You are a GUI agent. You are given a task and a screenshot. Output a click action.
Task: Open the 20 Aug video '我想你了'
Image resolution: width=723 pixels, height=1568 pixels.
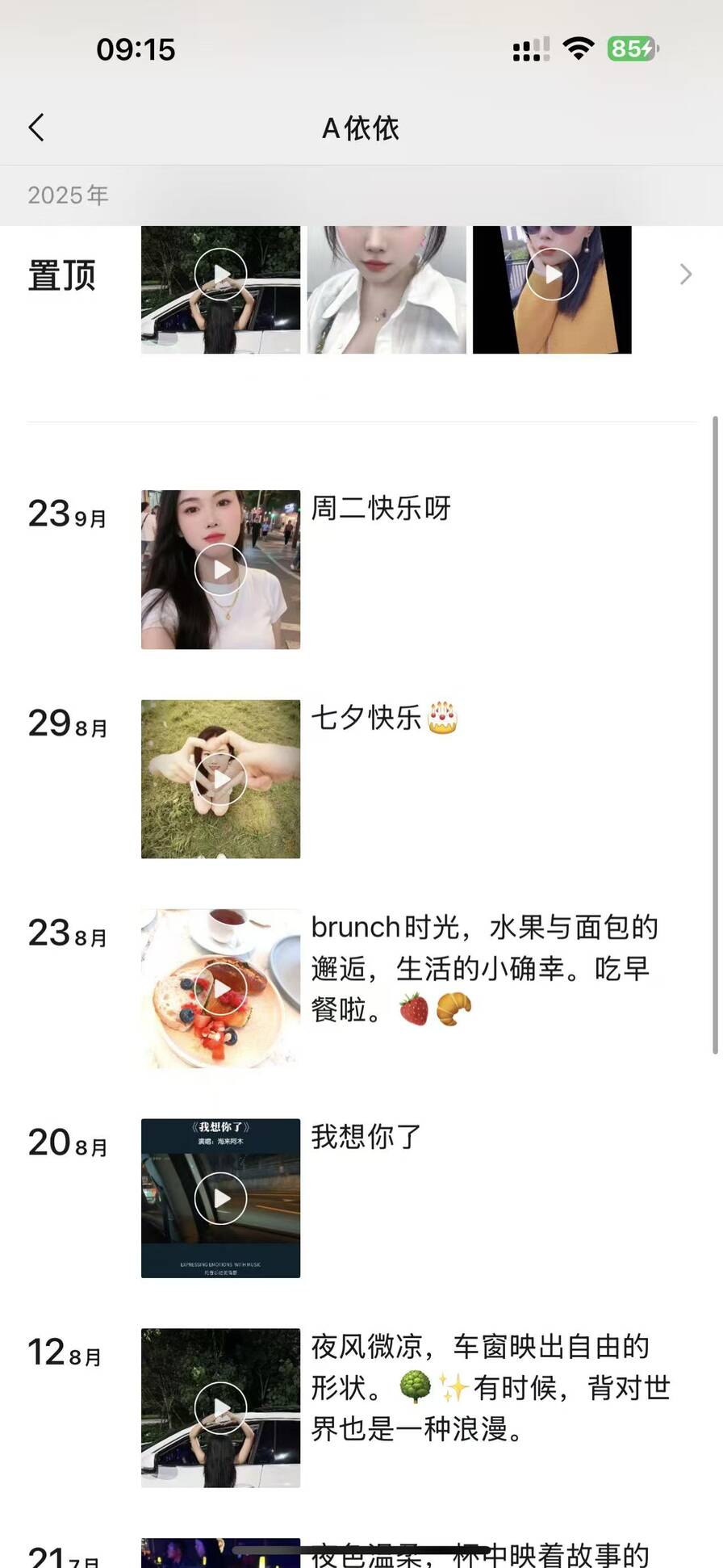[220, 1198]
